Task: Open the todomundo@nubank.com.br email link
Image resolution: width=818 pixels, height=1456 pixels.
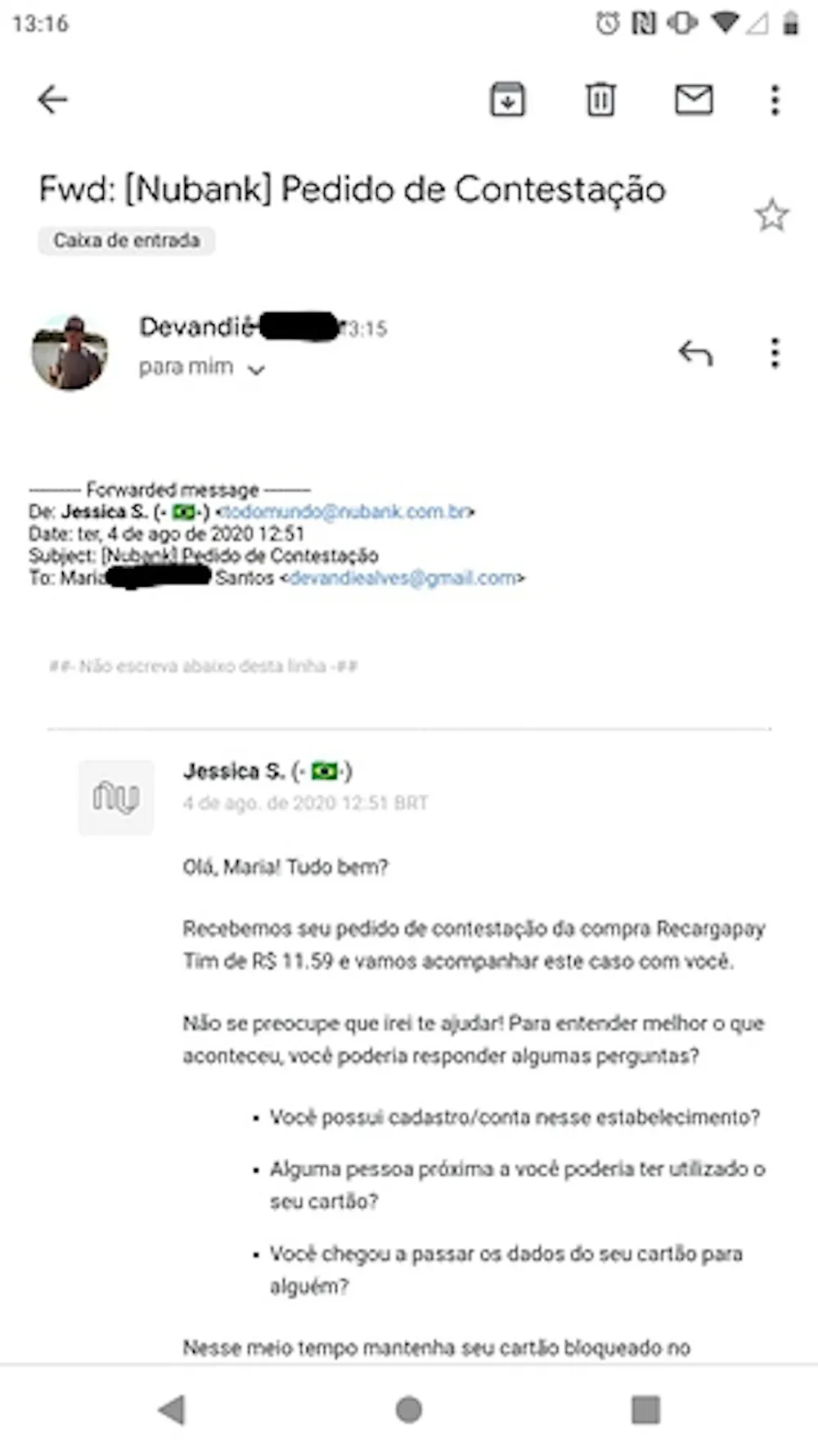Action: coord(345,512)
